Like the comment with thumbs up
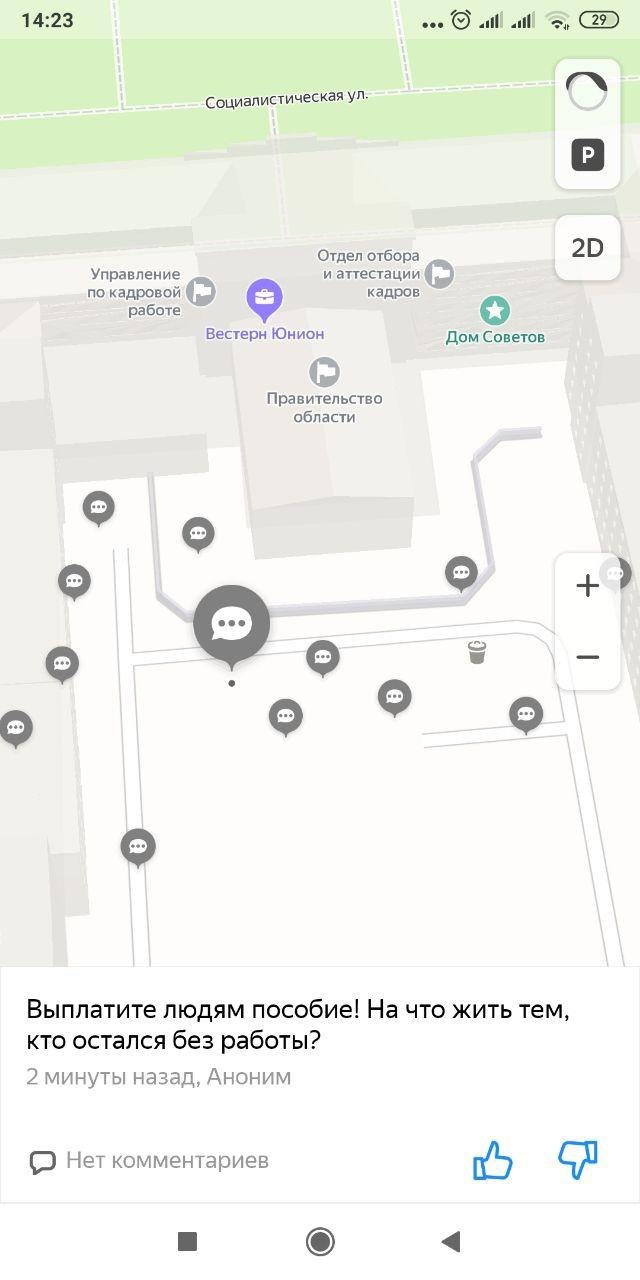This screenshot has width=640, height=1280. click(x=492, y=1161)
